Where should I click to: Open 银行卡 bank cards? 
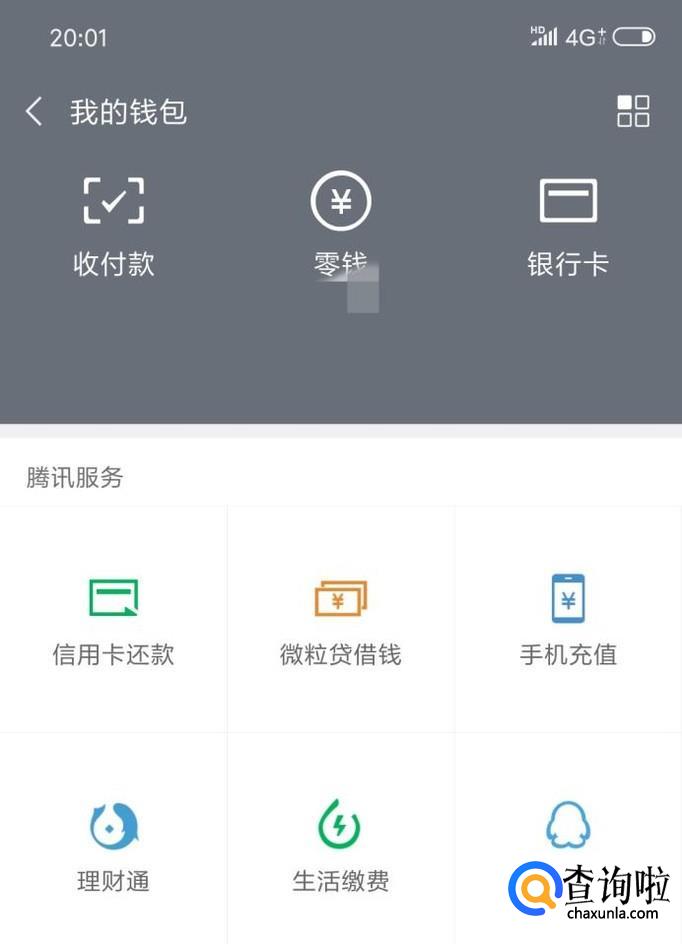tap(568, 226)
